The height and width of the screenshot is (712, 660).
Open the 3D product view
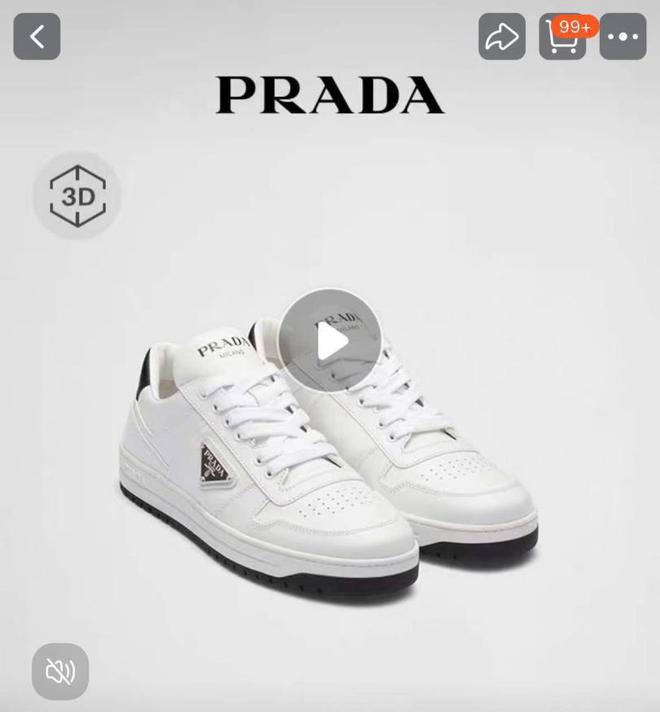[78, 196]
